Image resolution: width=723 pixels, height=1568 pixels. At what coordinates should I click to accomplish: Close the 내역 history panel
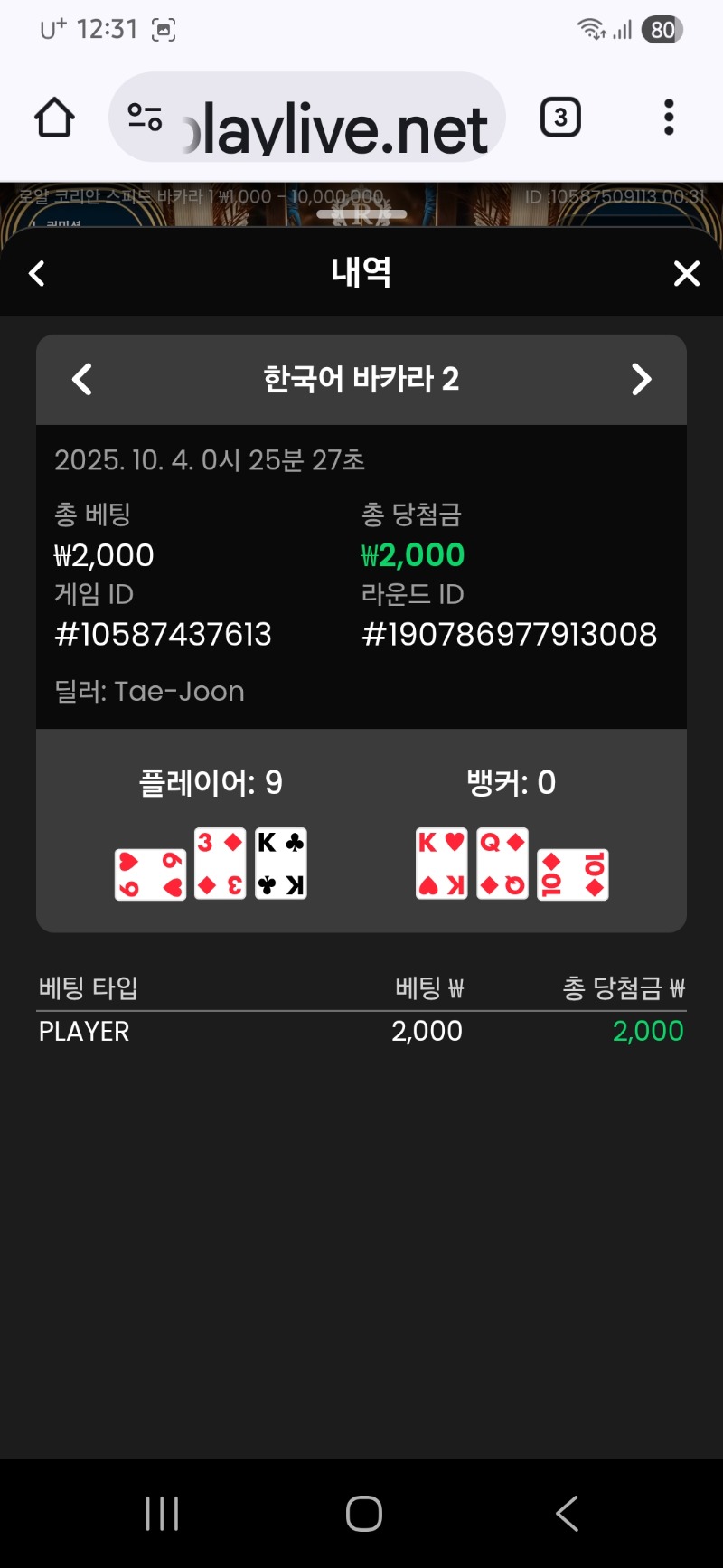[x=687, y=273]
